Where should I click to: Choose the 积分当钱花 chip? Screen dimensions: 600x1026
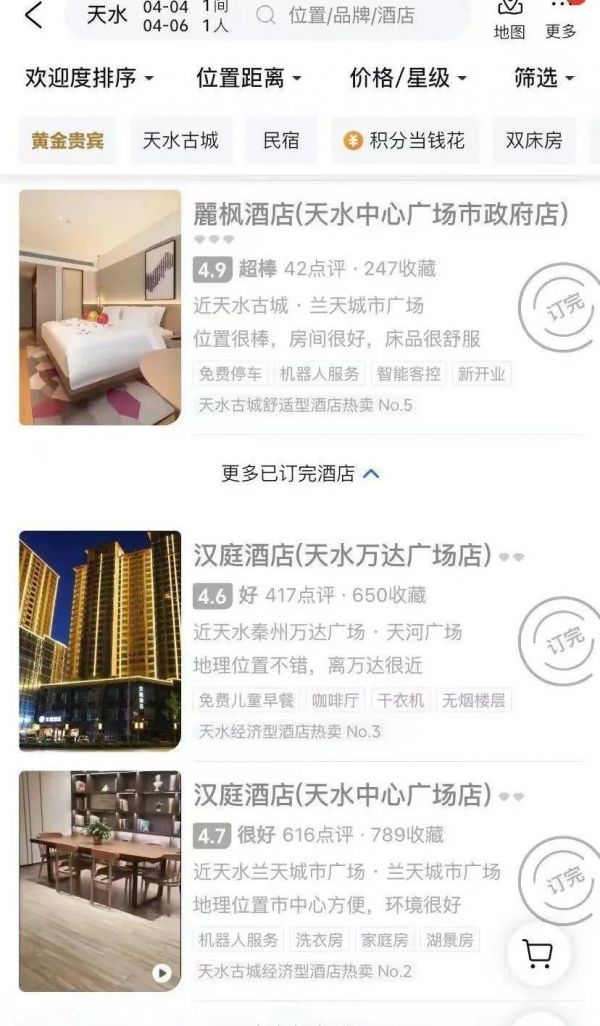(405, 141)
